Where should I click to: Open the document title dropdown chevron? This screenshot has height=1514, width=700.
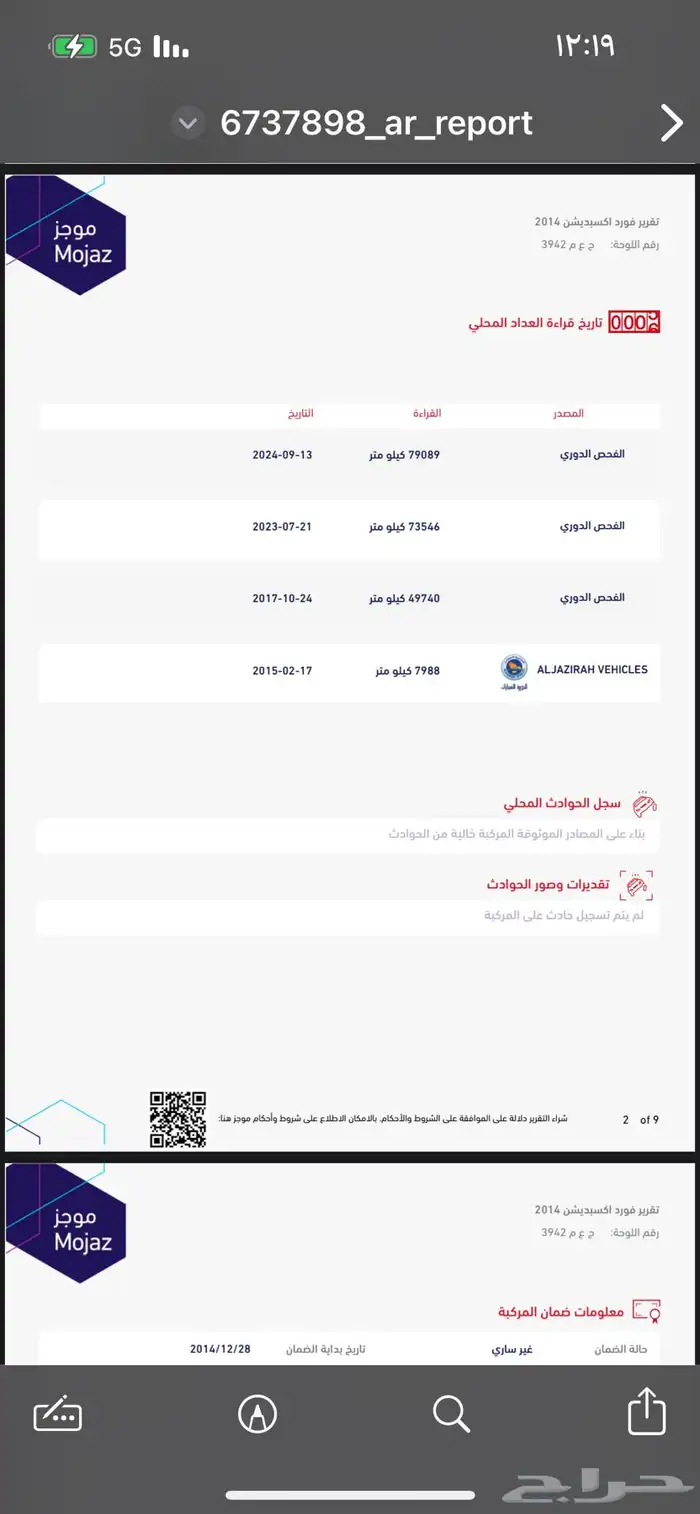(188, 123)
